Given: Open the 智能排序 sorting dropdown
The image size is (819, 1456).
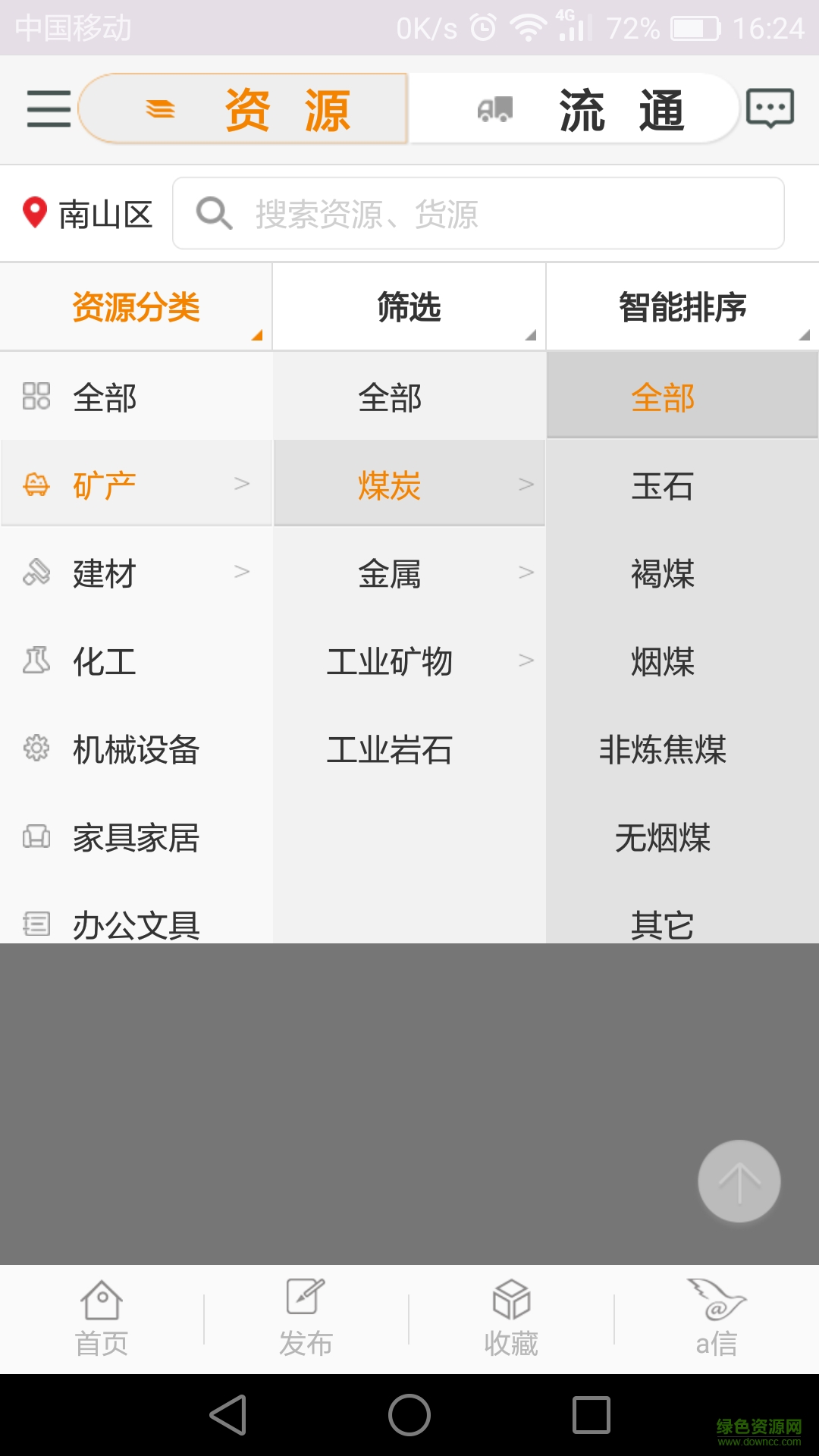Looking at the screenshot, I should [682, 306].
